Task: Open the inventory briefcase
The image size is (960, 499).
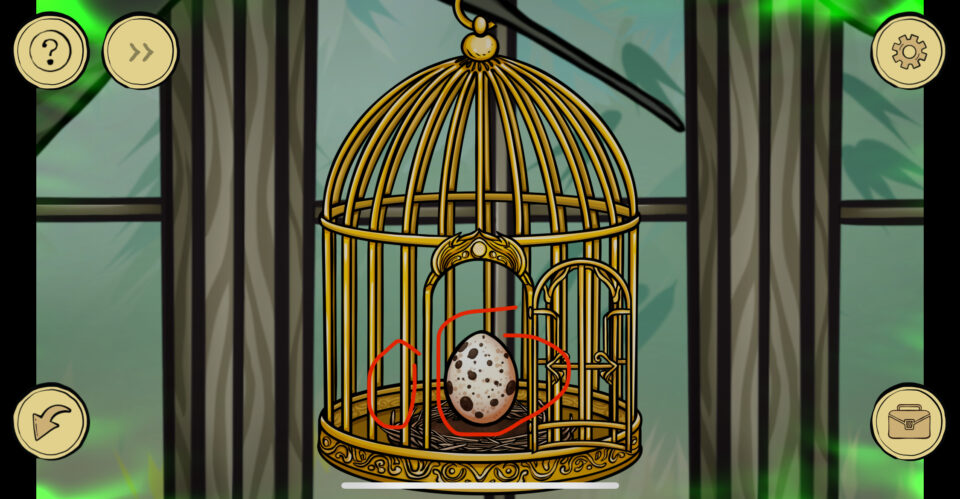Action: point(908,422)
